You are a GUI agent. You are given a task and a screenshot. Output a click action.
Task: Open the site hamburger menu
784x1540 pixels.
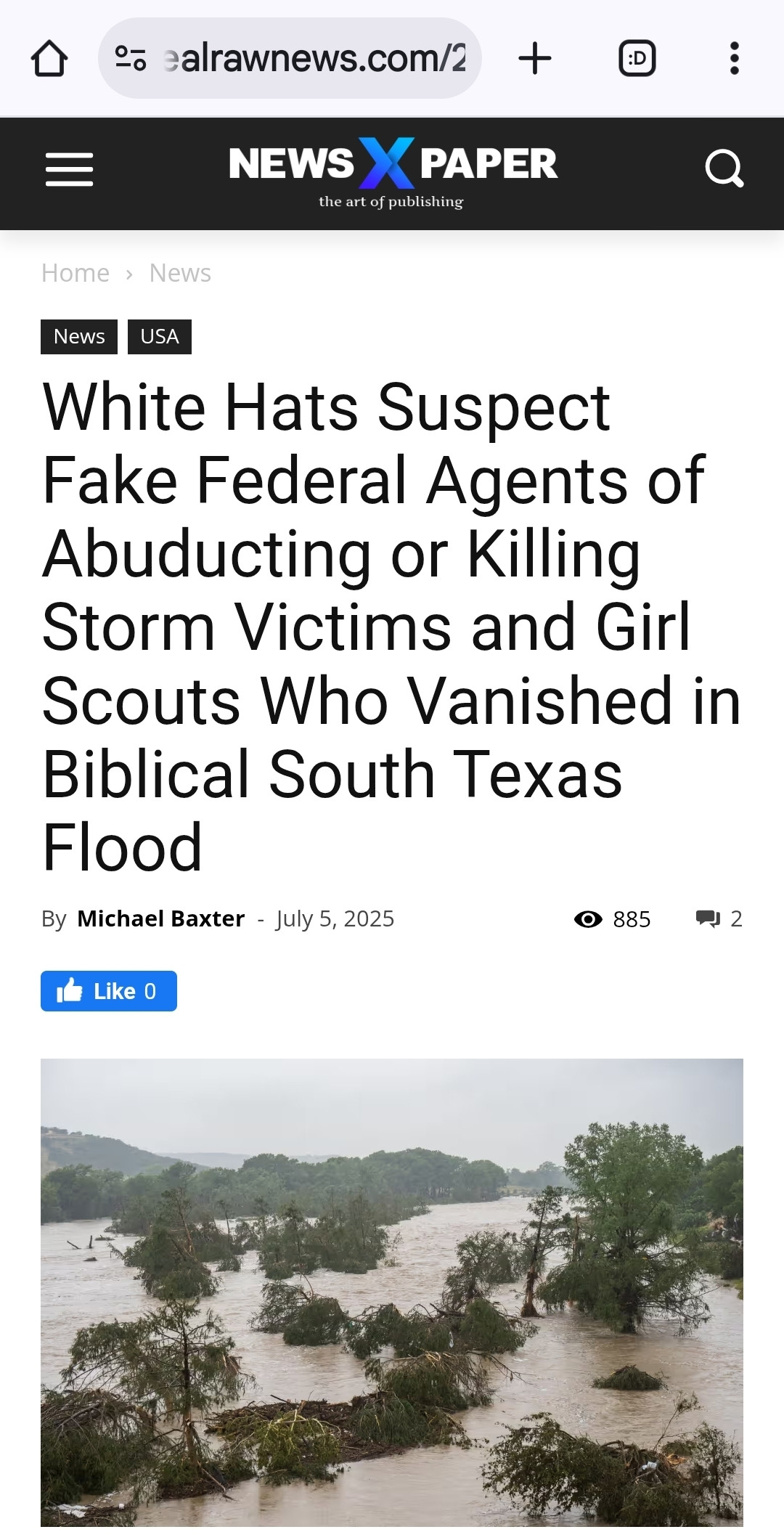click(x=69, y=169)
